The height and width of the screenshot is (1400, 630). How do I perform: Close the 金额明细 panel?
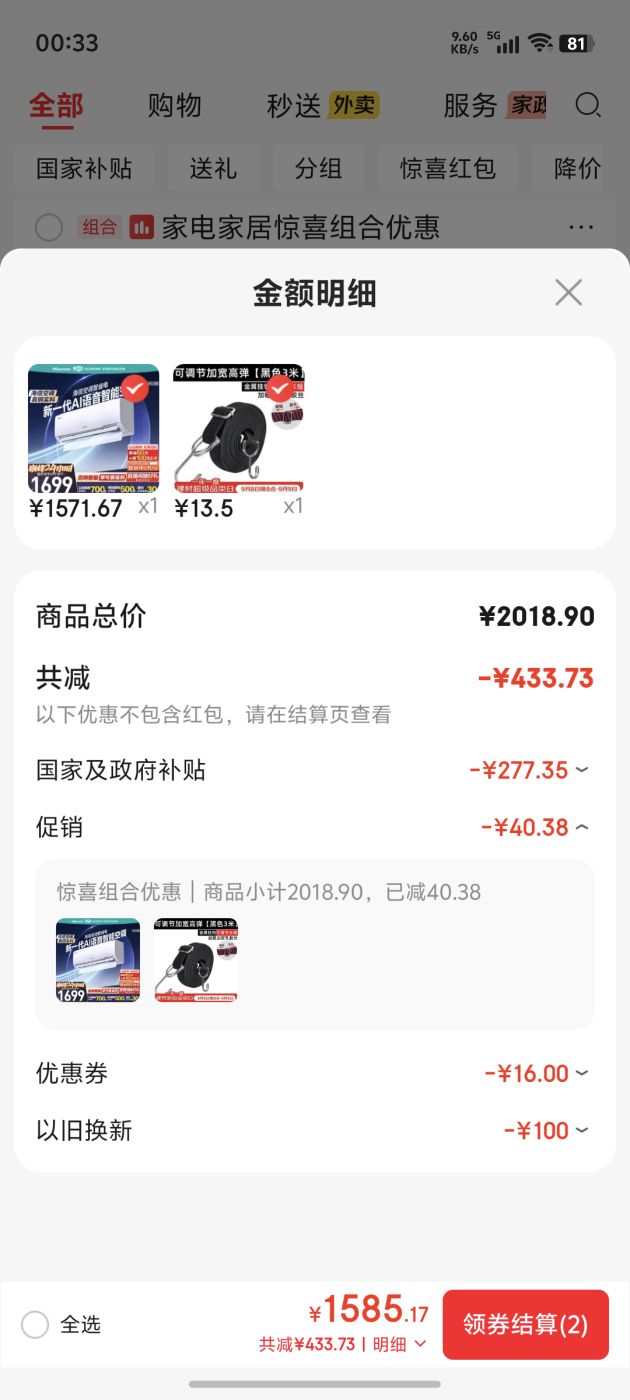pyautogui.click(x=568, y=292)
